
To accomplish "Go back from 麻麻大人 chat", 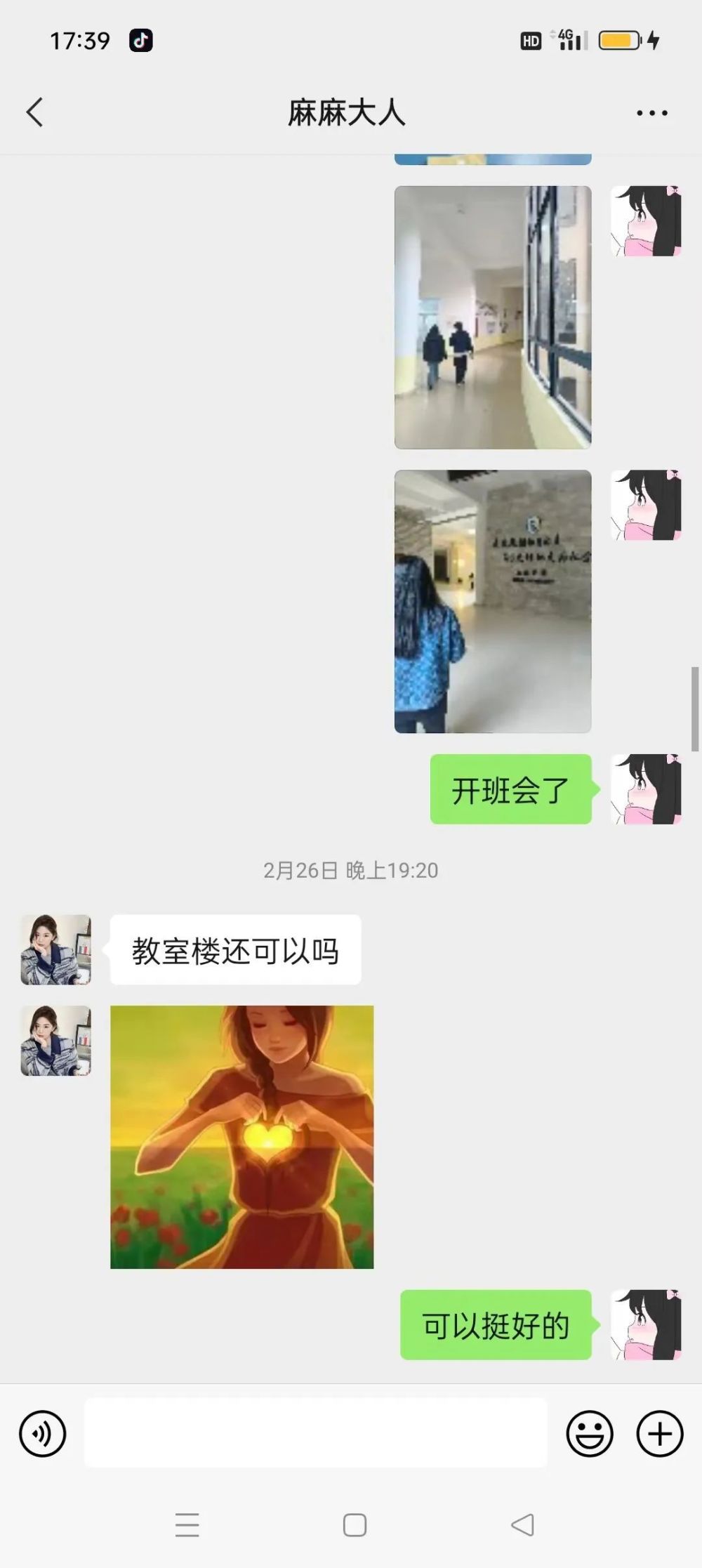I will [x=34, y=112].
